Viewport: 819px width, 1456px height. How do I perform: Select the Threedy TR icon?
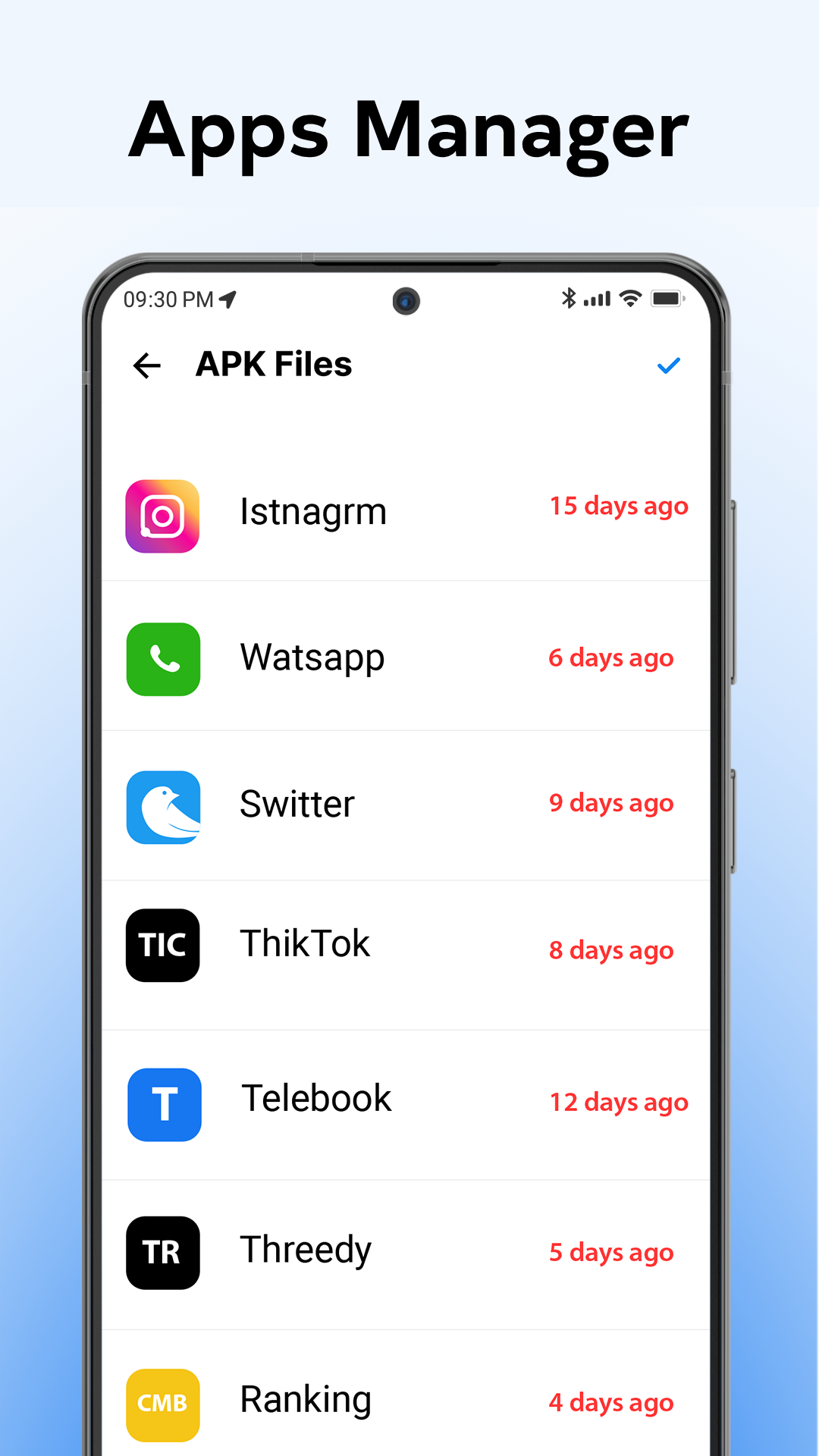[x=162, y=1253]
